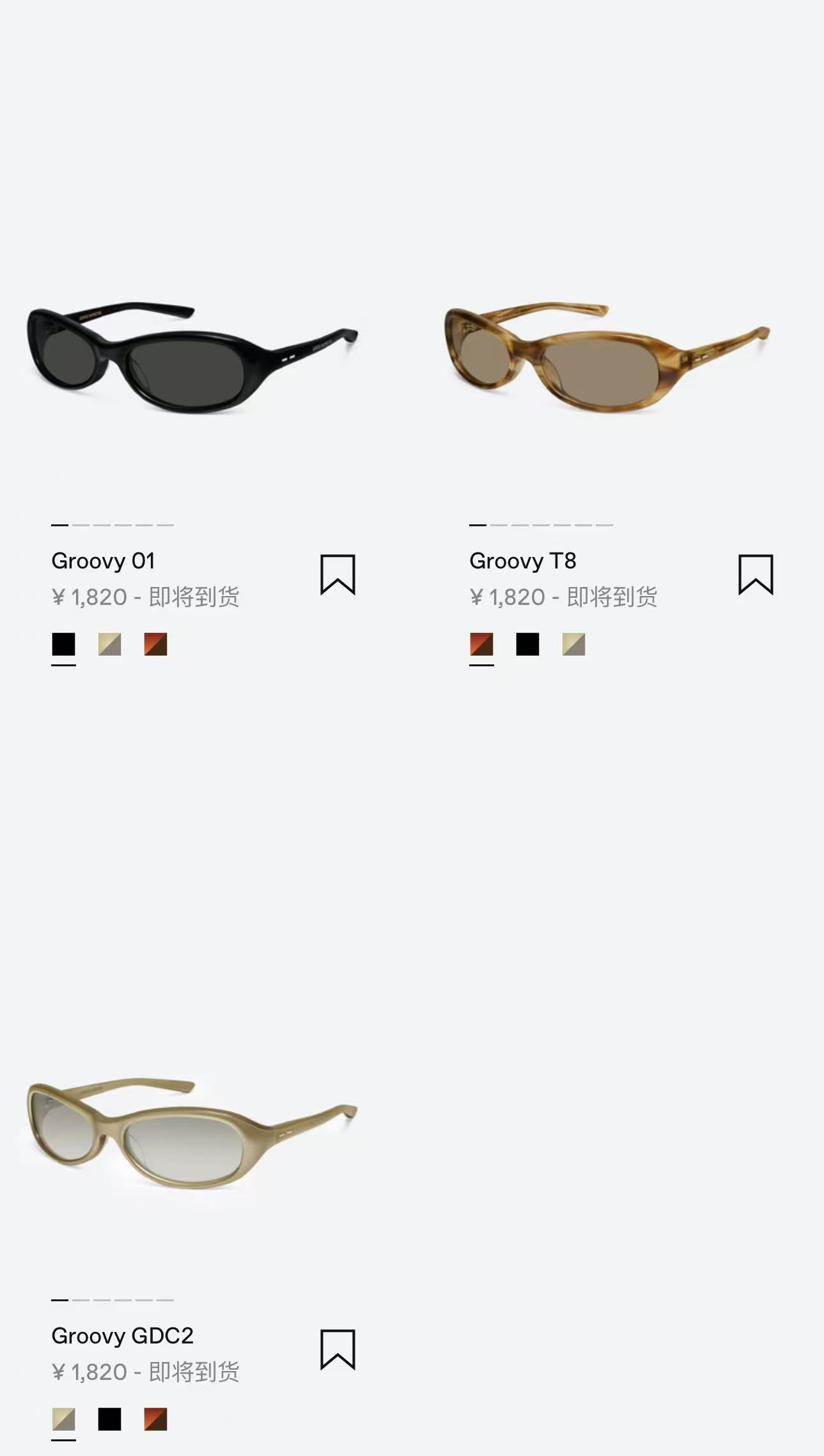Viewport: 824px width, 1456px height.
Task: Select brown color swatch under Groovy GDC2
Action: pos(155,1419)
